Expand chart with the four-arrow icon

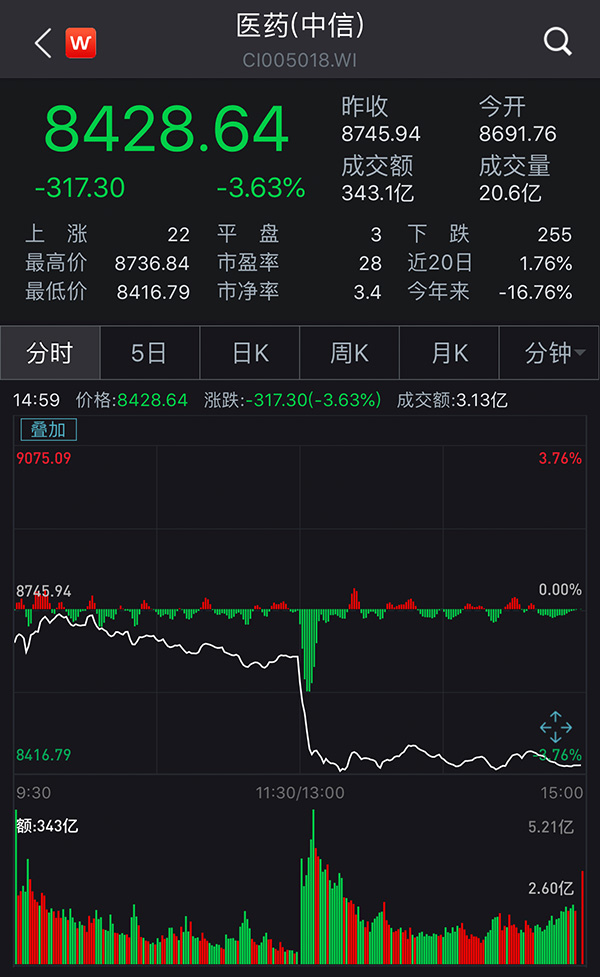coord(555,727)
